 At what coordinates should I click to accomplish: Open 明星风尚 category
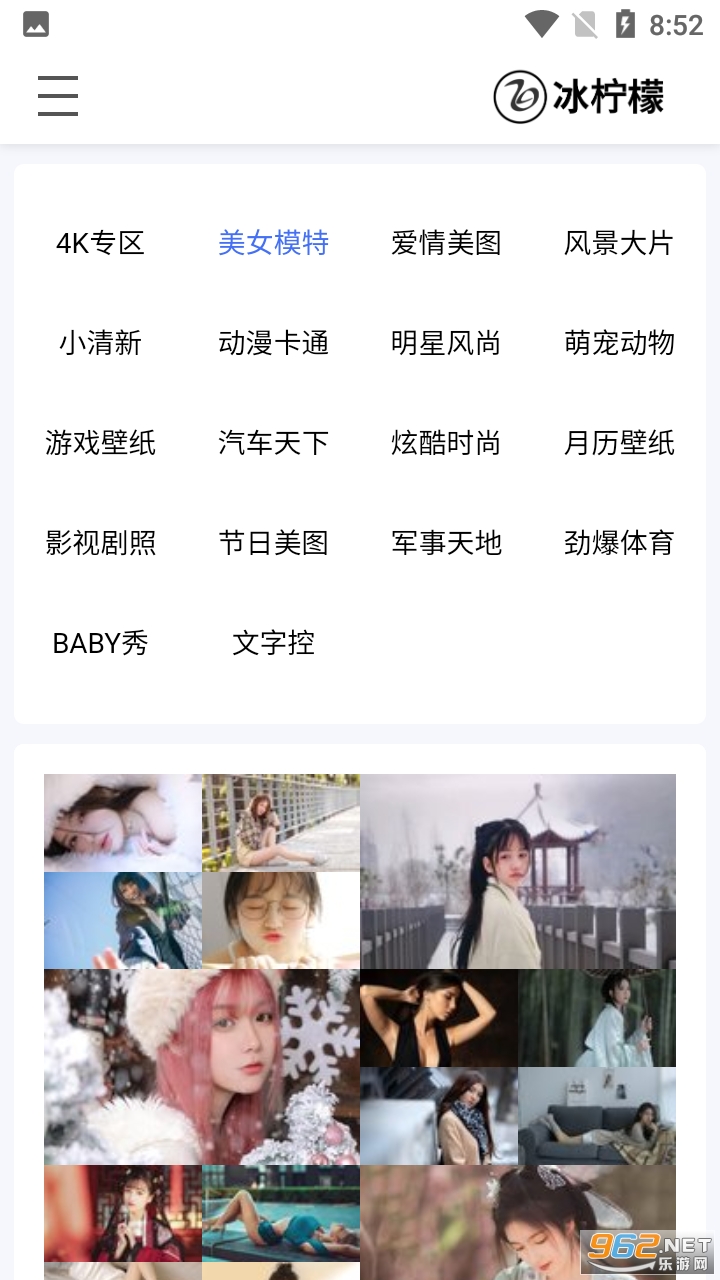[446, 343]
